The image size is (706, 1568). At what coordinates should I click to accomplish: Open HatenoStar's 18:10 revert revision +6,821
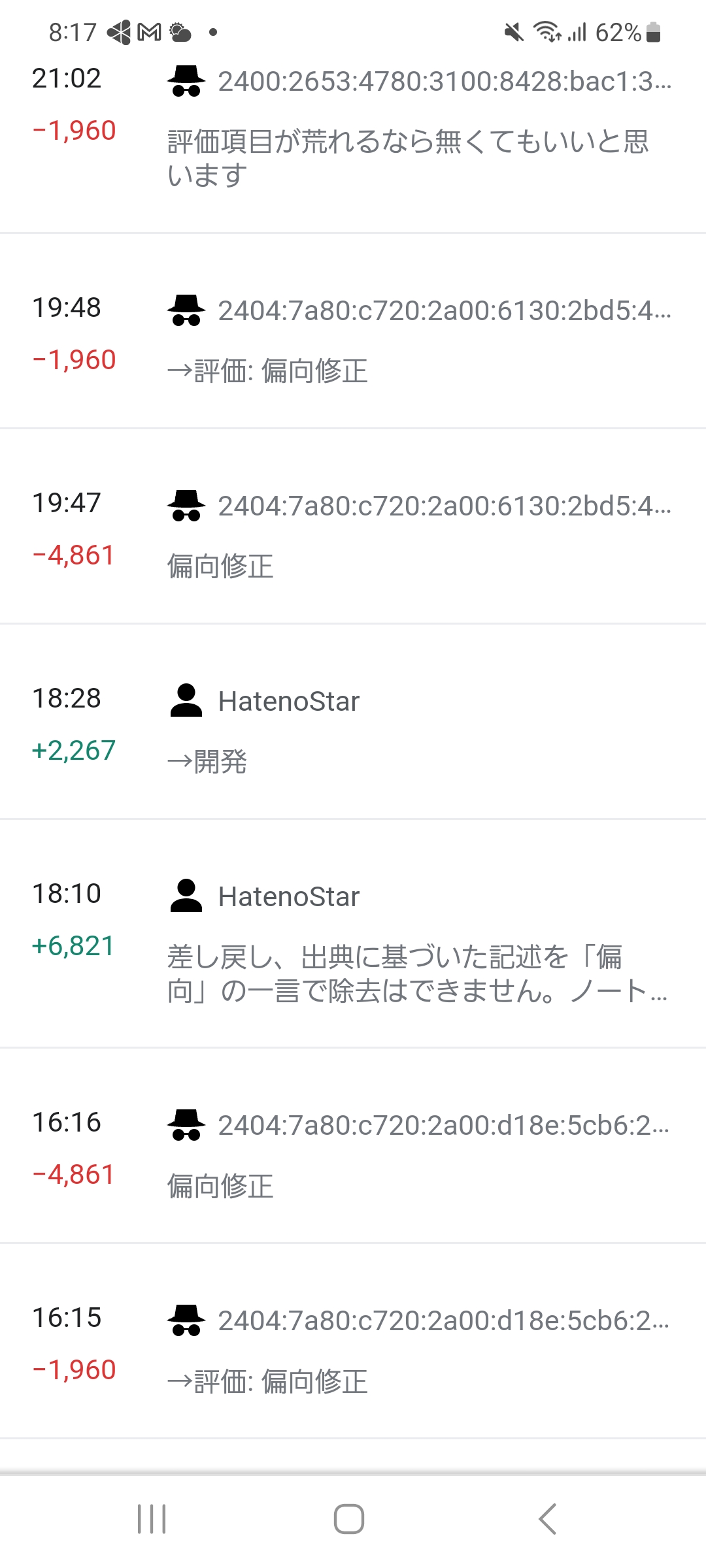point(353,934)
